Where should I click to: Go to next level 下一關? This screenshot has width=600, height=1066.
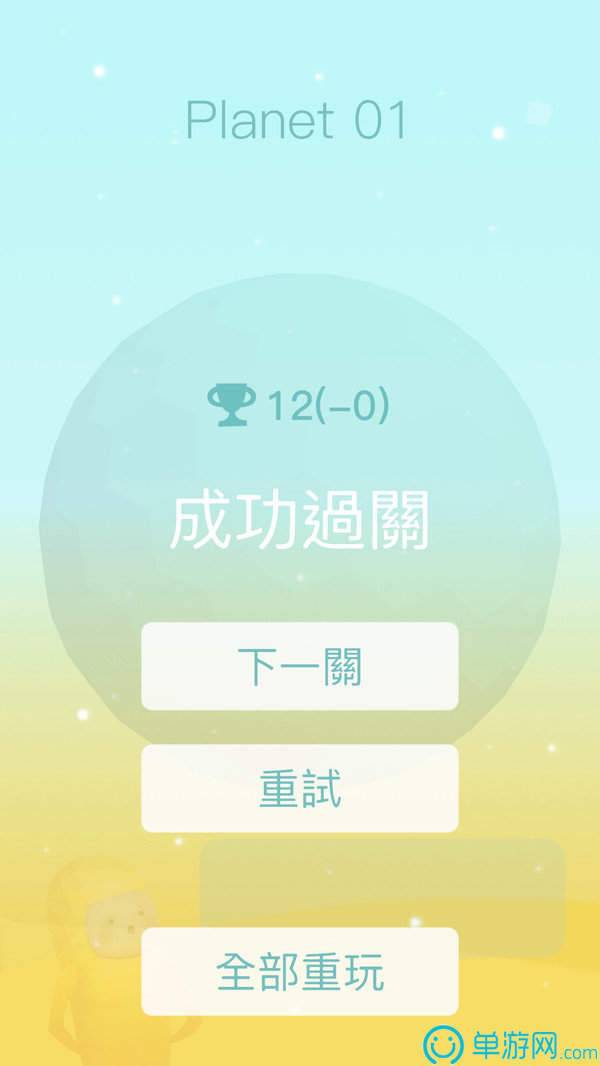click(x=299, y=666)
